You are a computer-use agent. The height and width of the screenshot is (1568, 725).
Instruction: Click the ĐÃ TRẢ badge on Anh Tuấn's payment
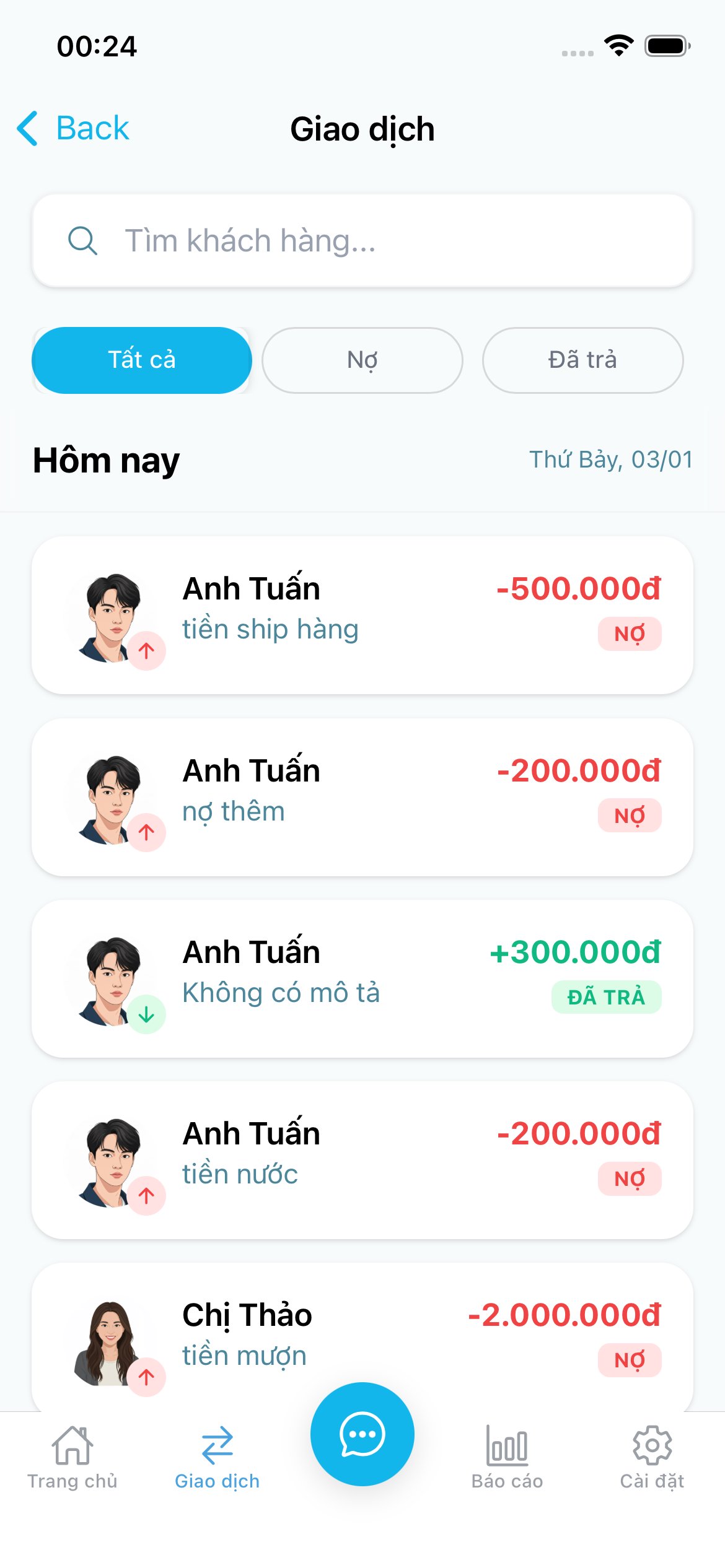[x=605, y=996]
